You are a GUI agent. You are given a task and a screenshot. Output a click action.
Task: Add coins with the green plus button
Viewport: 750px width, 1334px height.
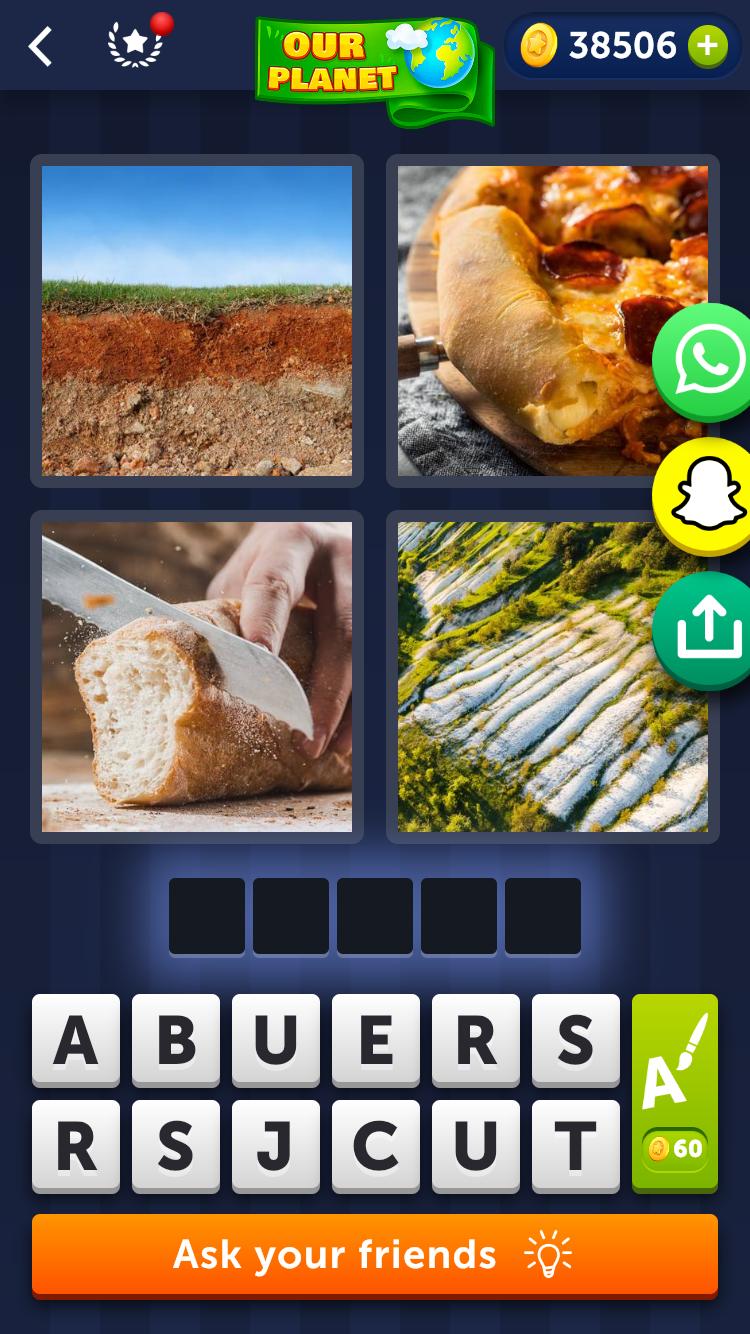coord(707,46)
